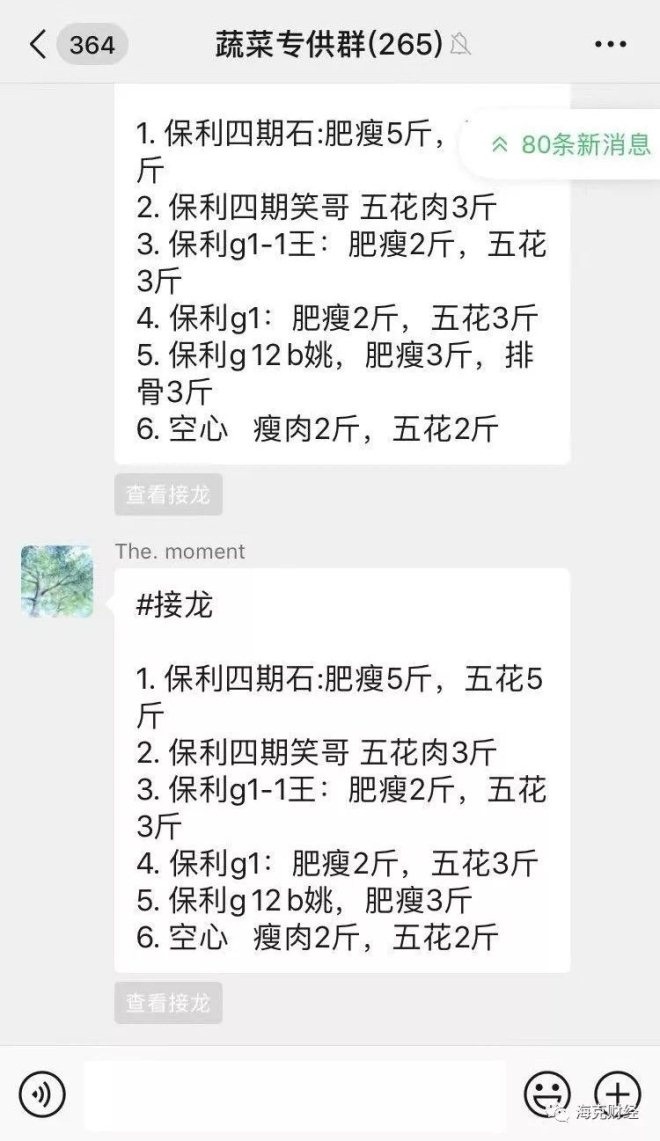Jump to the 80条新消息 banner
The height and width of the screenshot is (1141, 660).
click(x=571, y=144)
